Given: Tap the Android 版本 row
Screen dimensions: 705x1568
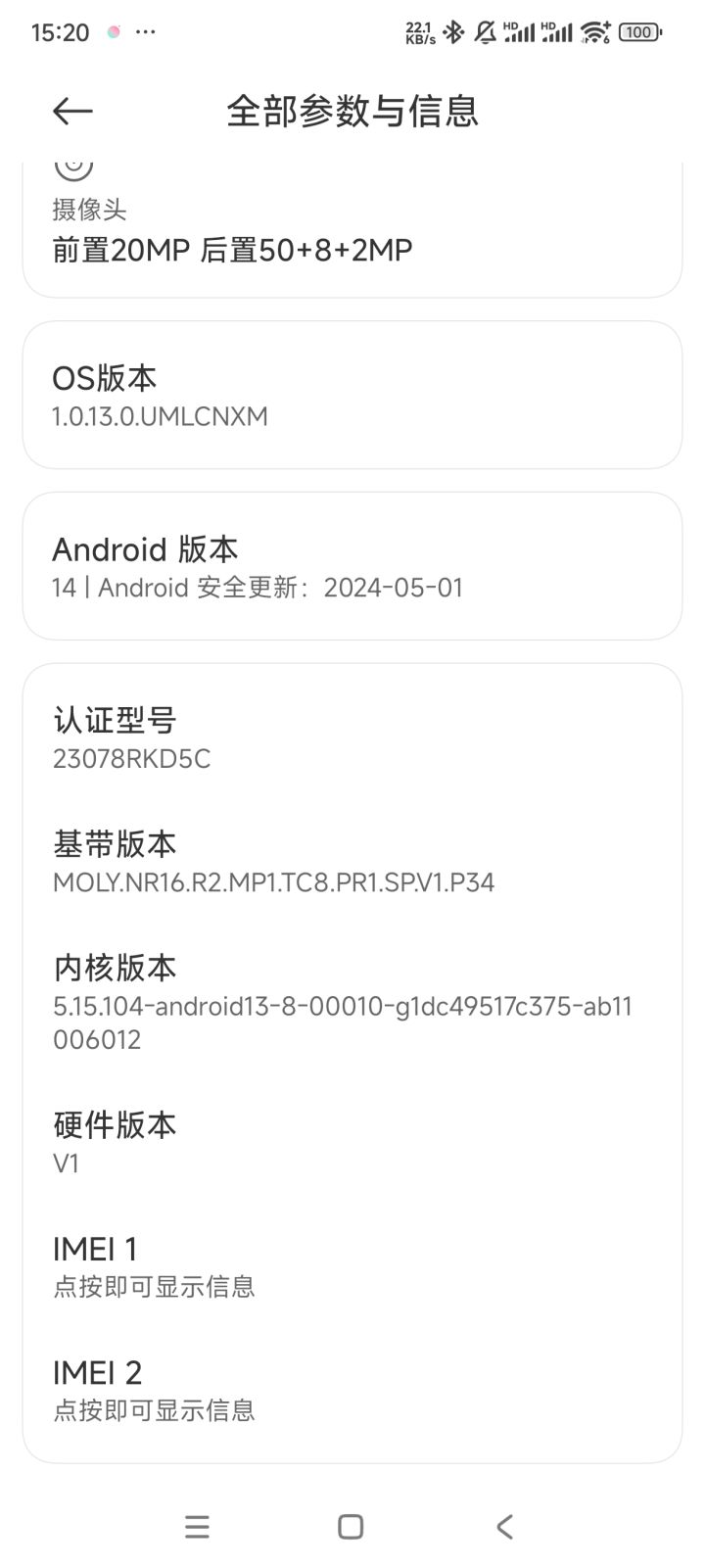Looking at the screenshot, I should click(x=352, y=566).
